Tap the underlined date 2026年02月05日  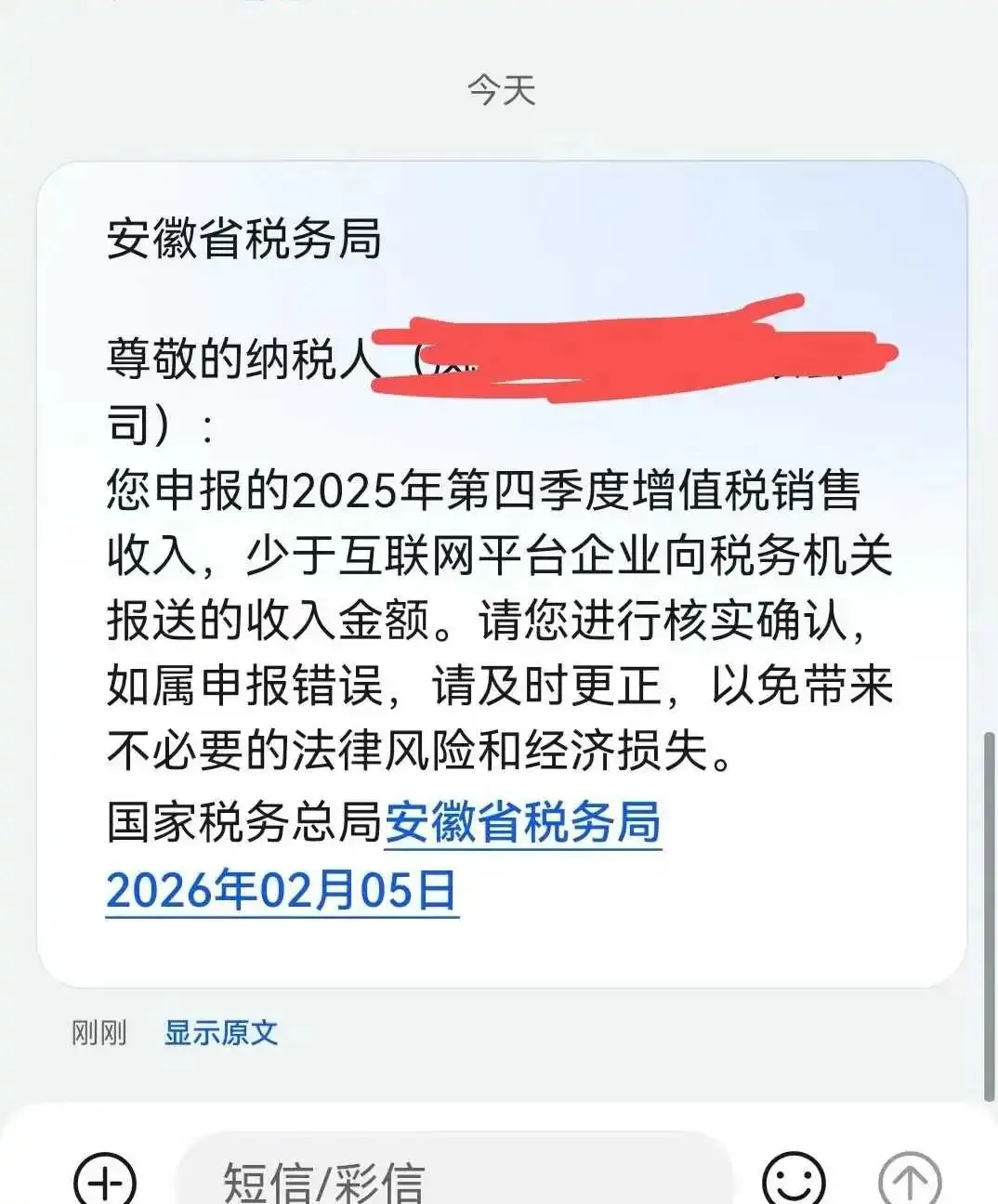click(282, 890)
